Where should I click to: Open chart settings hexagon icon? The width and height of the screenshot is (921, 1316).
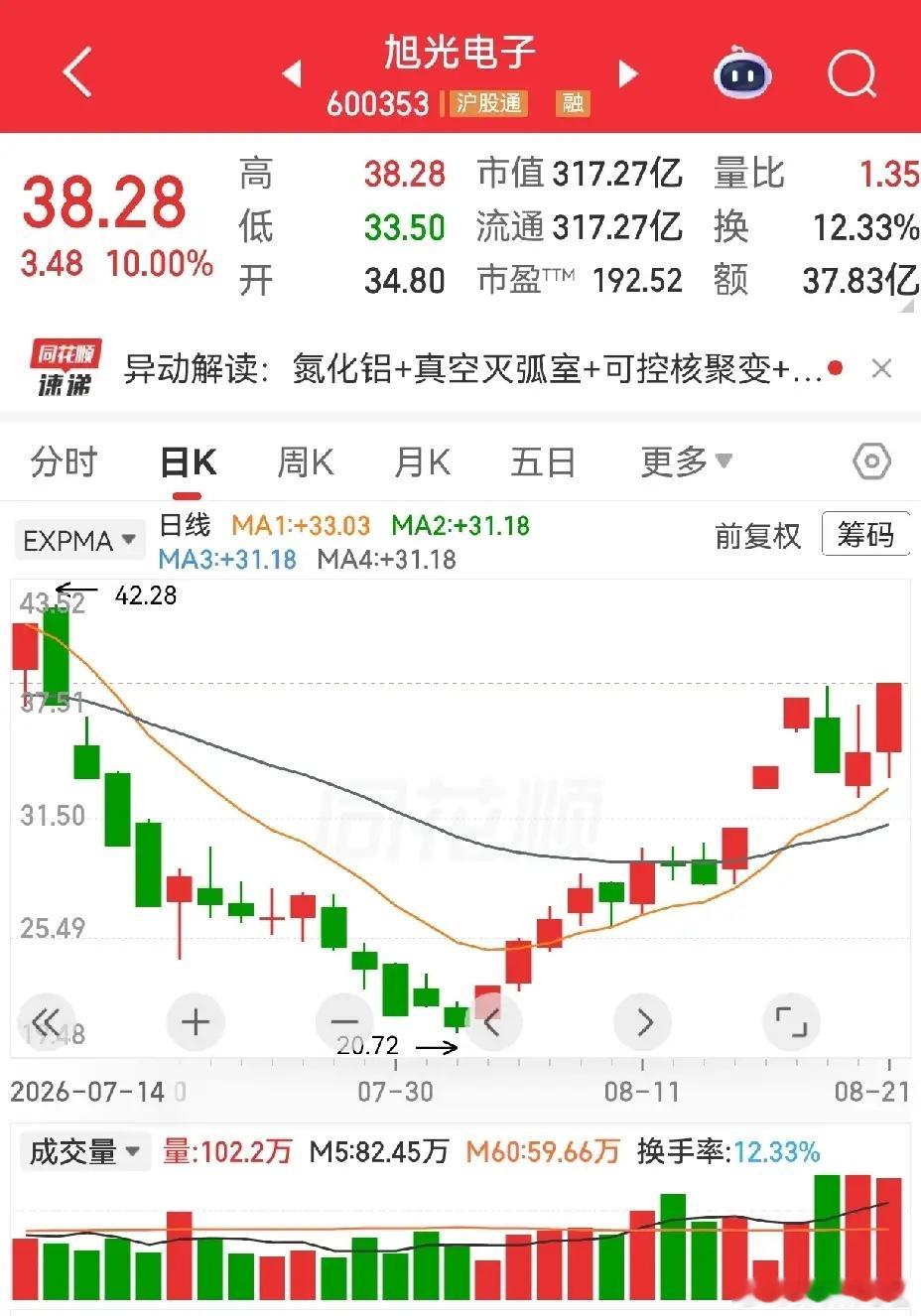pyautogui.click(x=871, y=461)
